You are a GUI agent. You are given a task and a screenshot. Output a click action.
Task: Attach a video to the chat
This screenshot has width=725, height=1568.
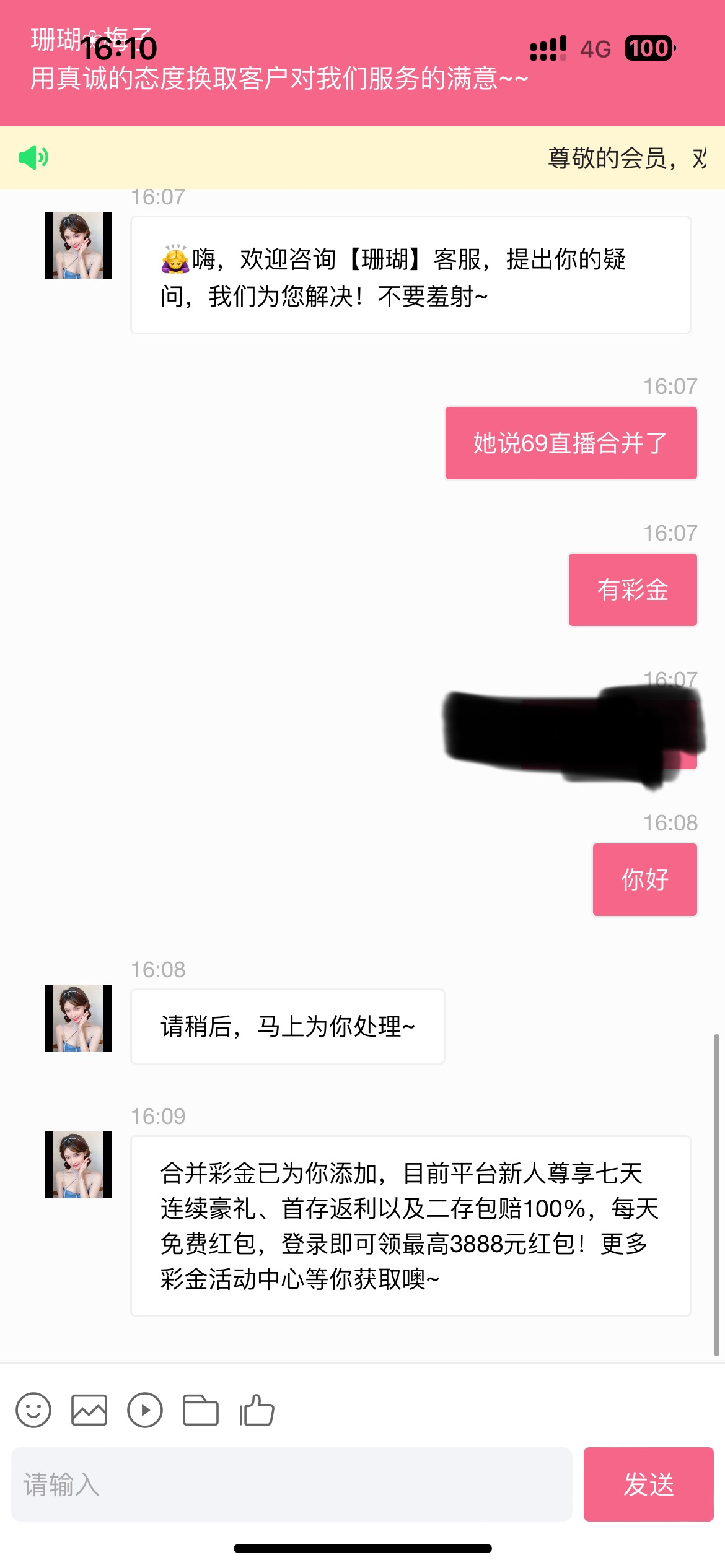click(x=145, y=1410)
